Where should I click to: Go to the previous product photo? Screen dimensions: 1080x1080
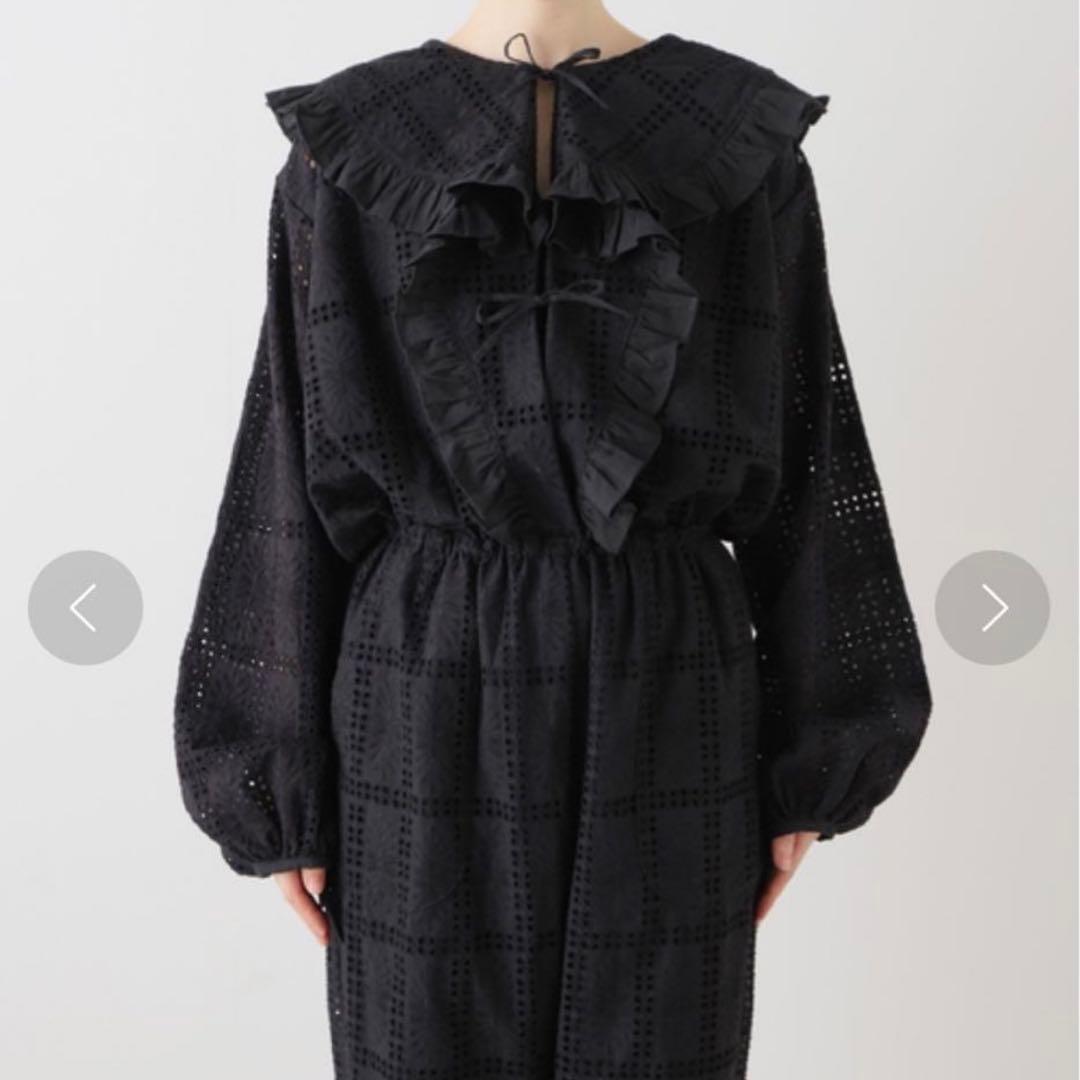[85, 607]
